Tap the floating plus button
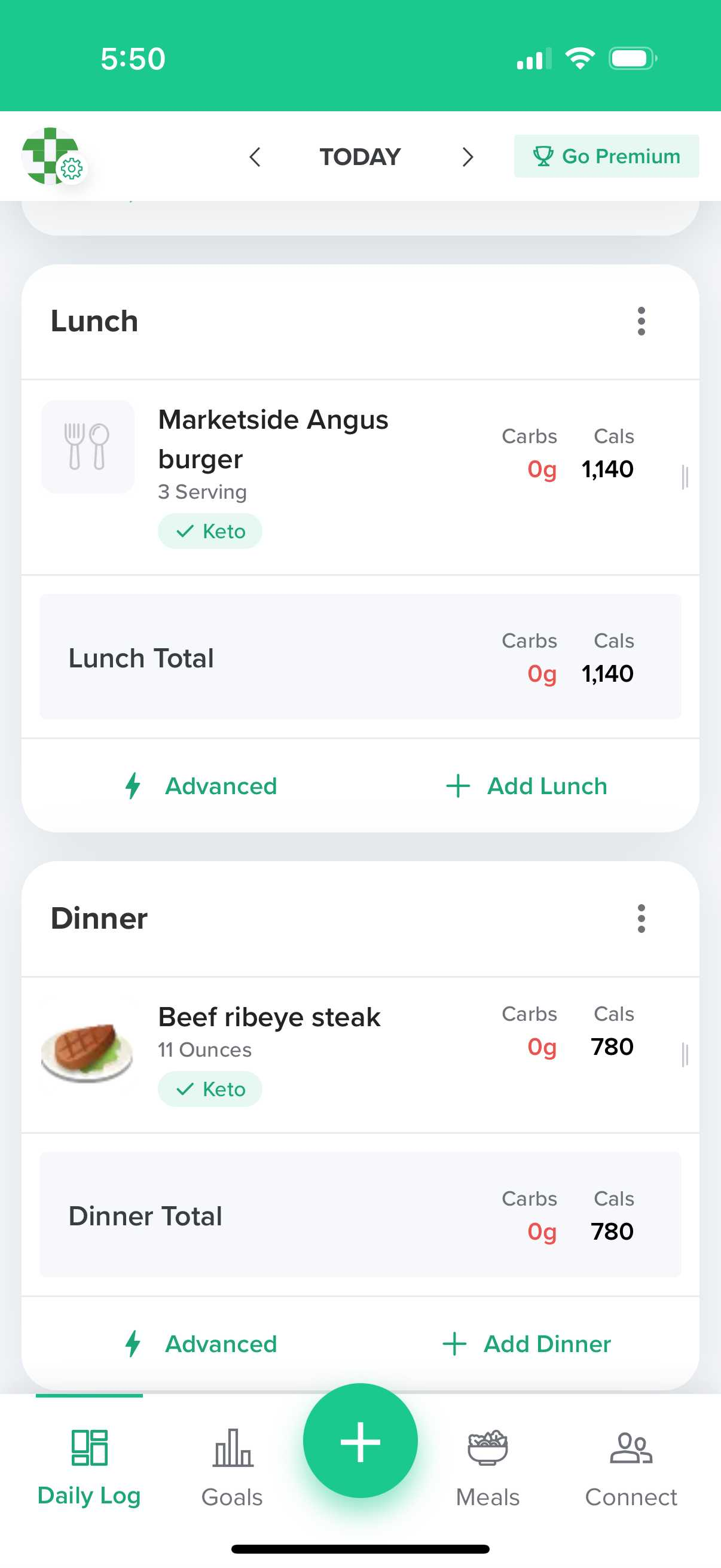This screenshot has height=1568, width=721. click(x=360, y=1441)
